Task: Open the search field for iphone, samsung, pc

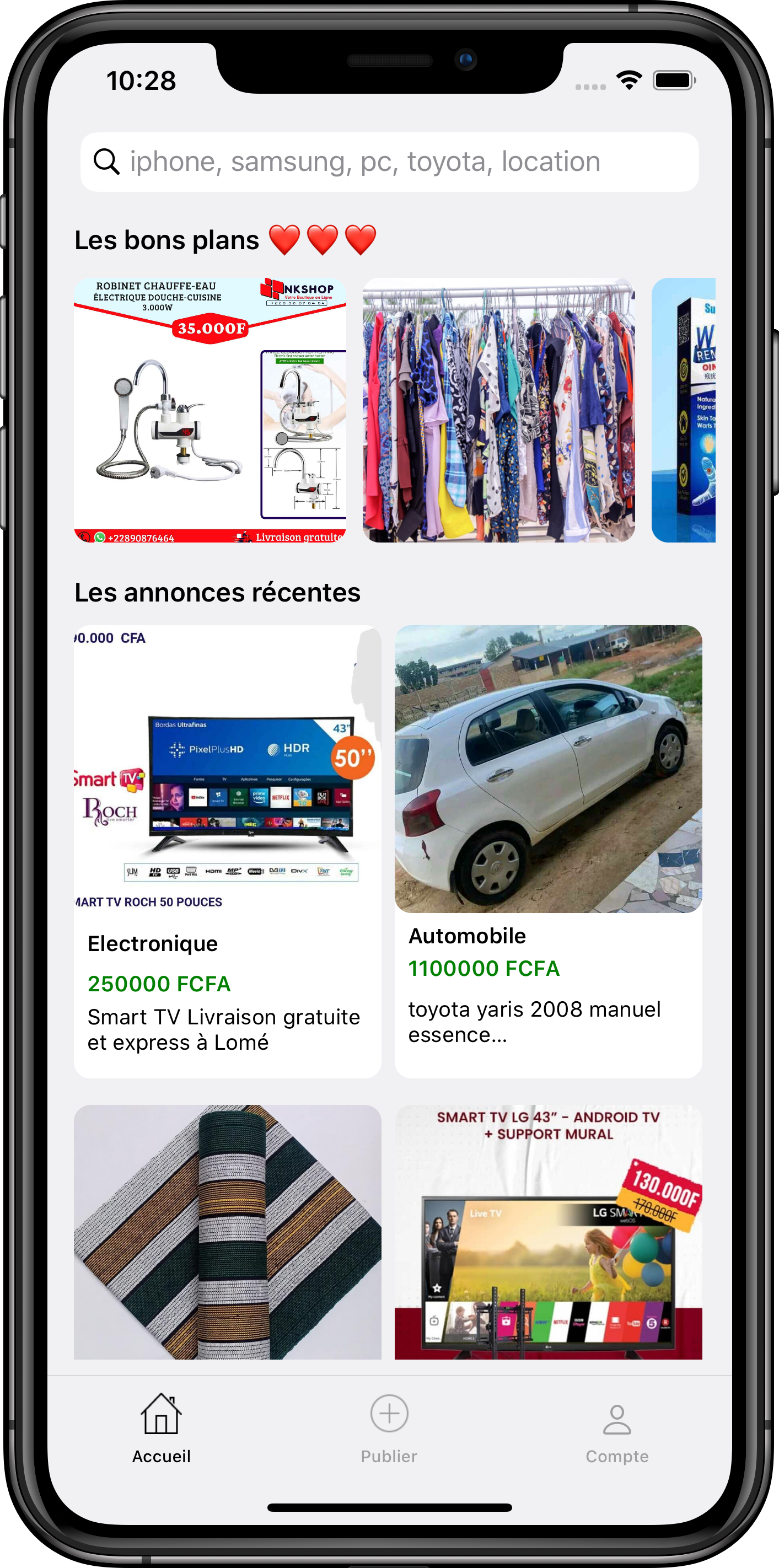Action: pos(389,162)
